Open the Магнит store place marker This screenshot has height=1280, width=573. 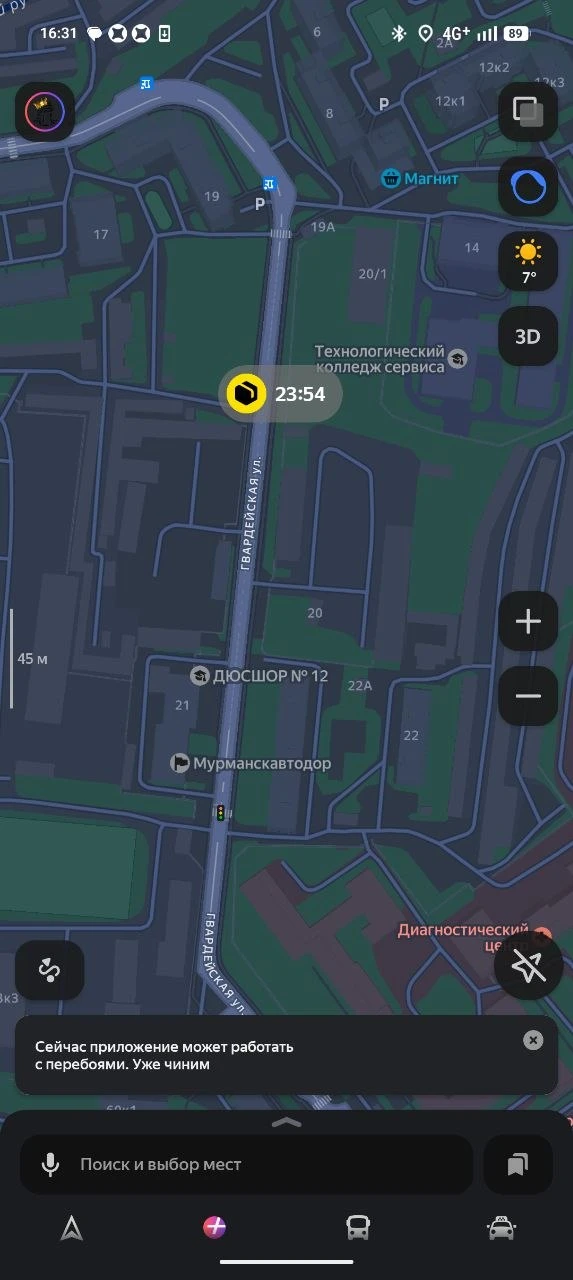420,179
